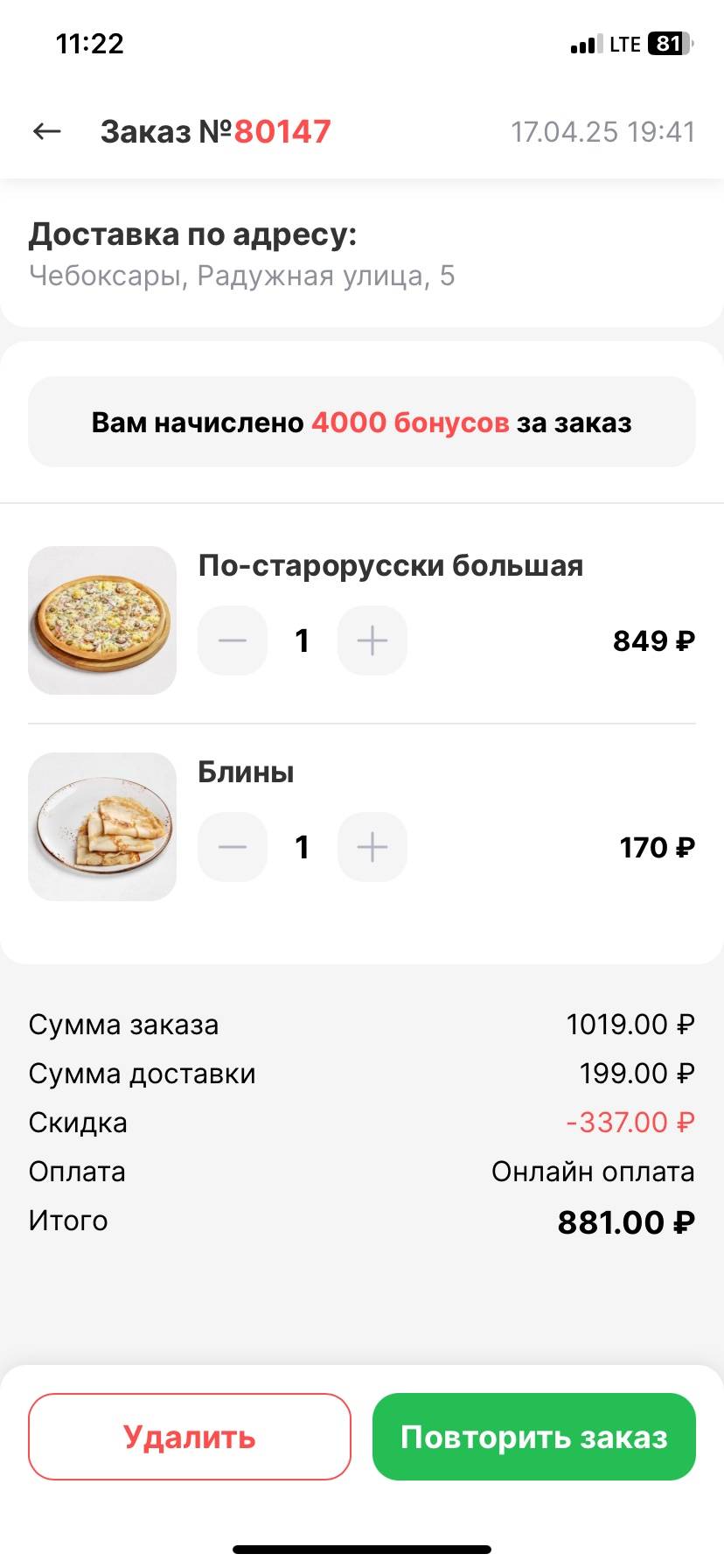Tap Повторить заказ to reorder
Viewport: 724px width, 1568px height.
tap(533, 1436)
